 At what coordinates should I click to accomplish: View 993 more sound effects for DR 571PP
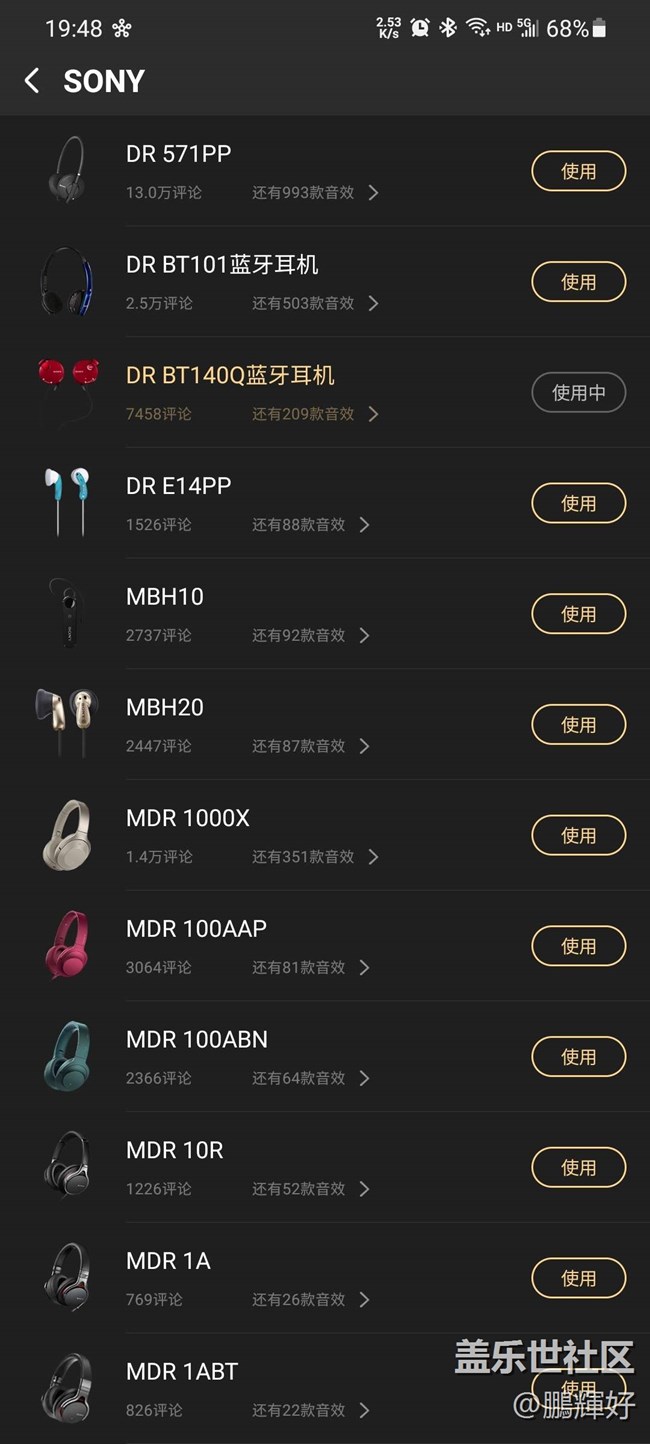coord(314,193)
